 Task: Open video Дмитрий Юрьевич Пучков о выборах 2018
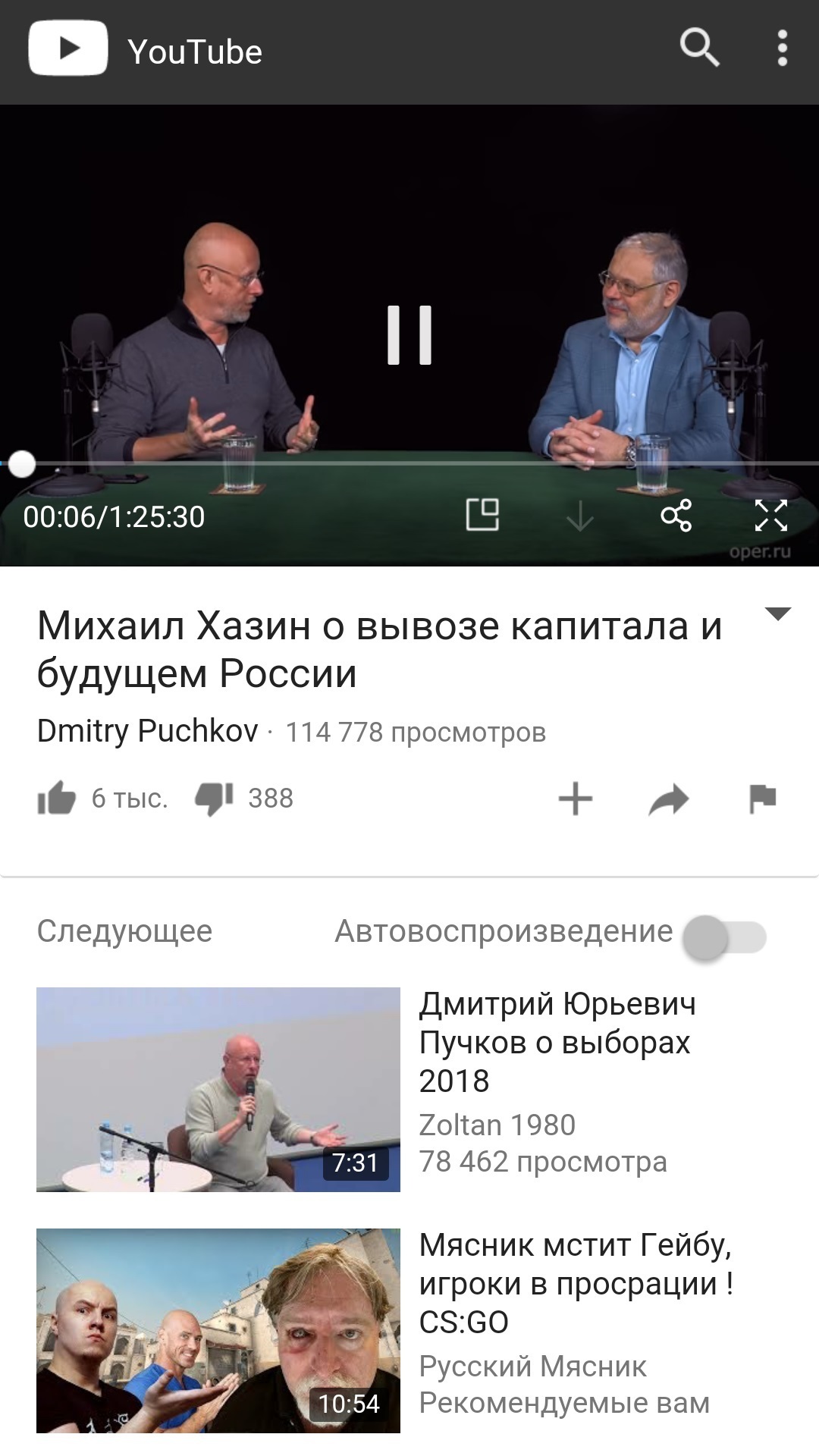click(557, 1042)
